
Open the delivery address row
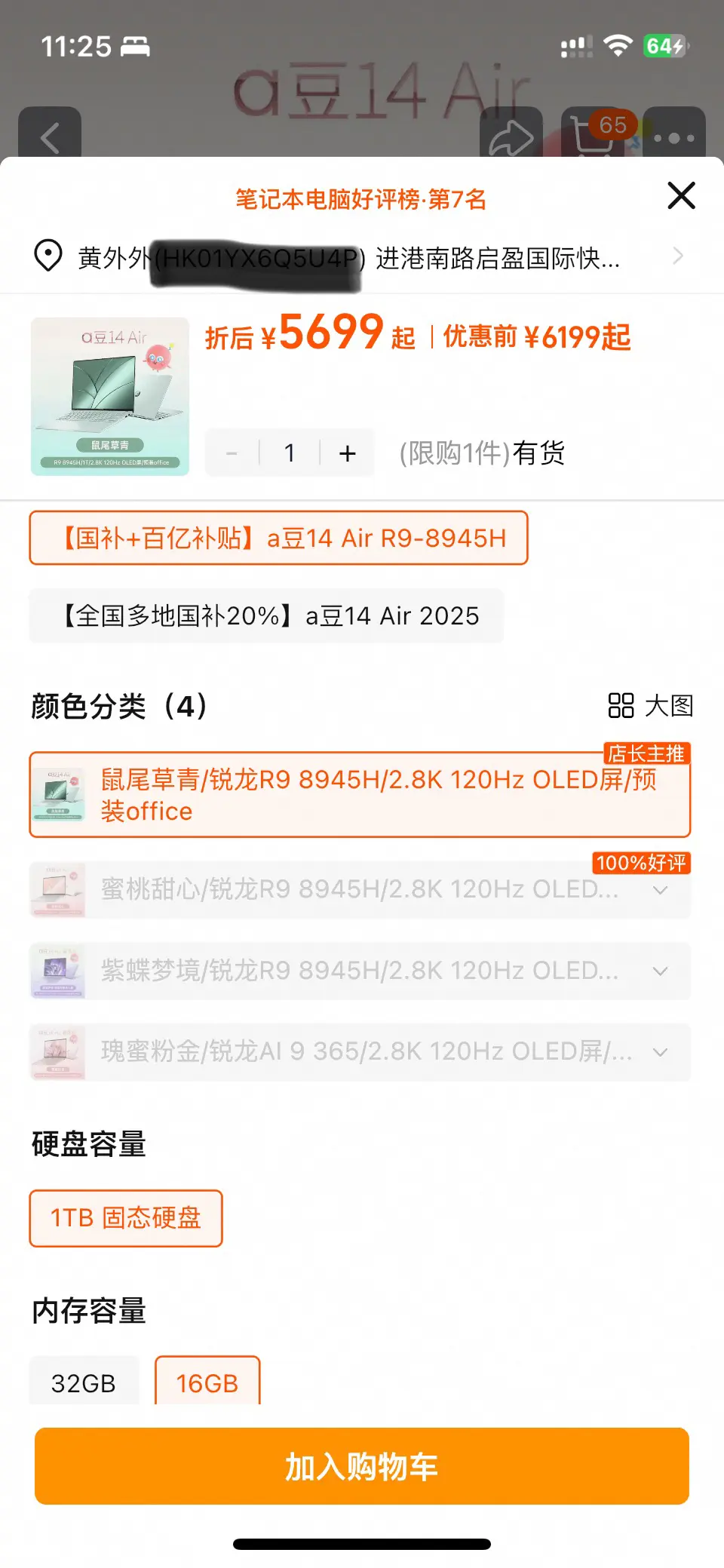[x=360, y=258]
